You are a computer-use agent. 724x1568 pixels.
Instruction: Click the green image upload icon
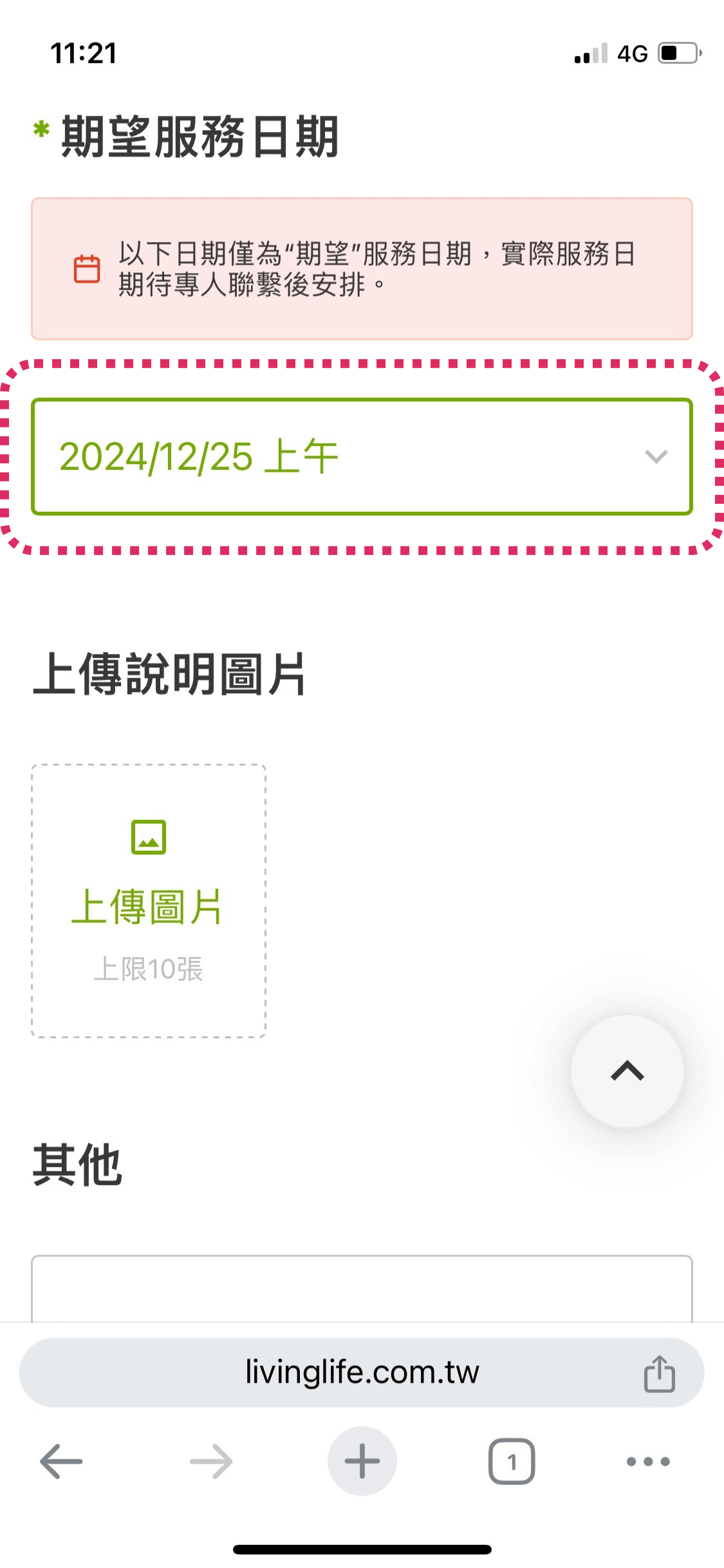(148, 839)
